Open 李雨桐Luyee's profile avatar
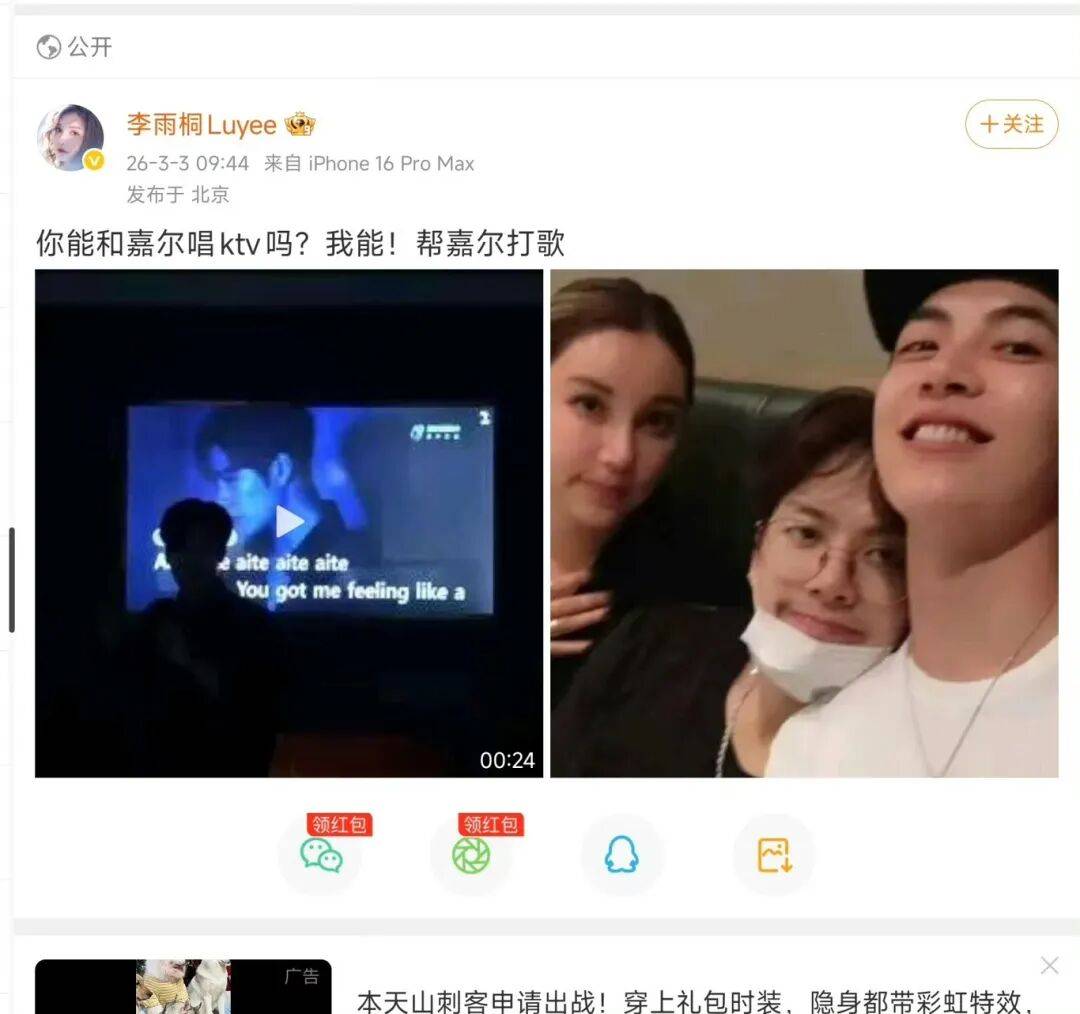 70,137
